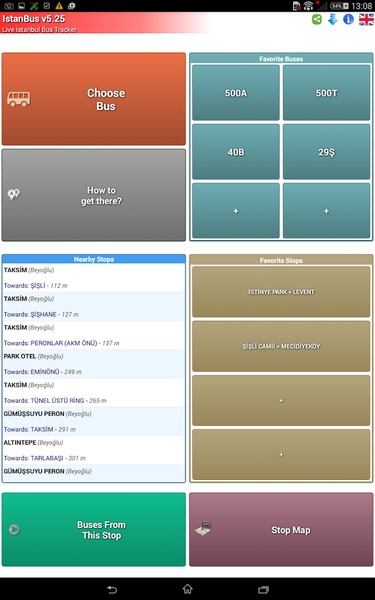The image size is (375, 600).
Task: Open favorite stop İstinye Park > Levent
Action: coord(281,292)
